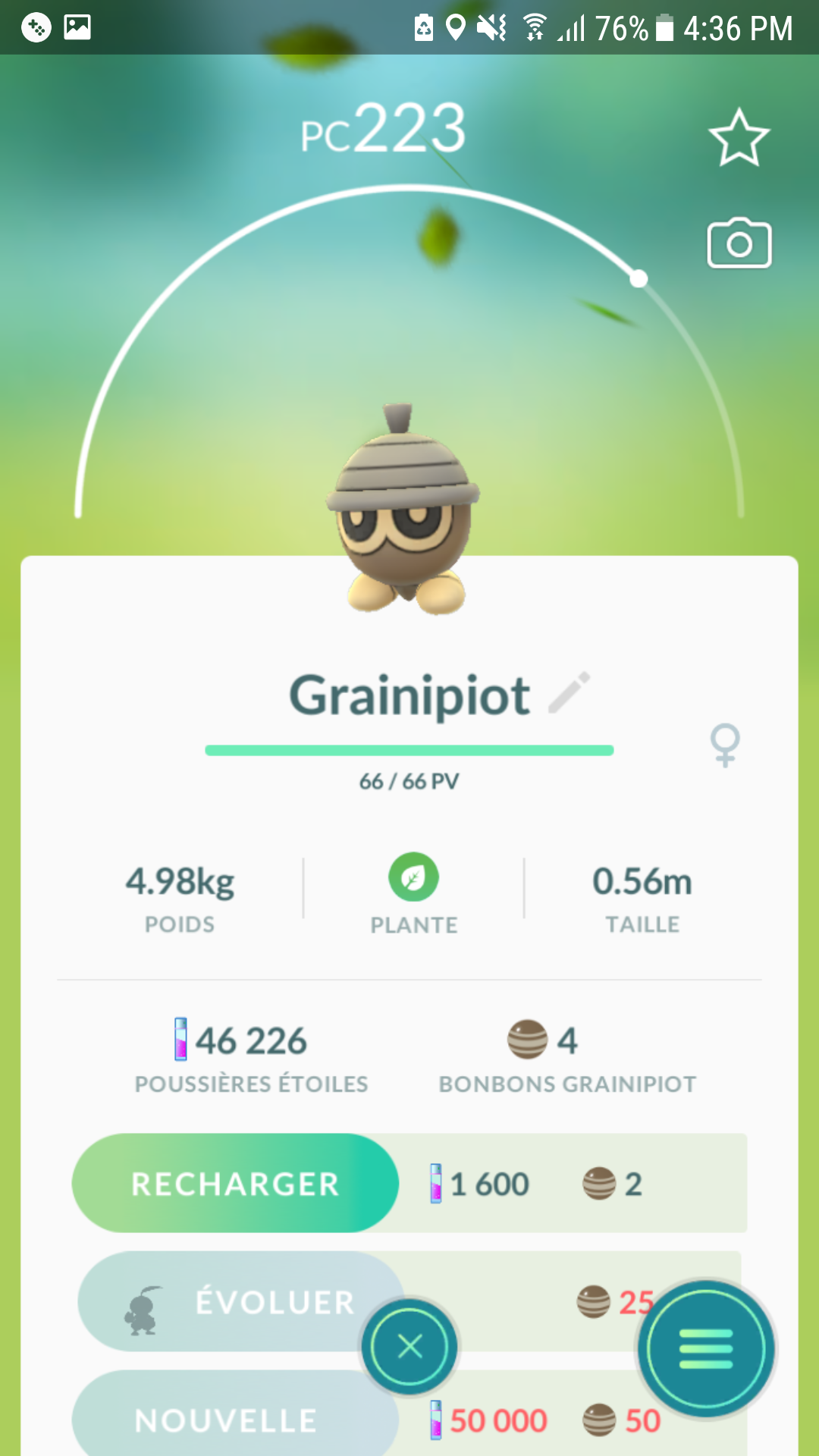The width and height of the screenshot is (819, 1456).
Task: Close the Pokémon details screen
Action: (409, 1347)
